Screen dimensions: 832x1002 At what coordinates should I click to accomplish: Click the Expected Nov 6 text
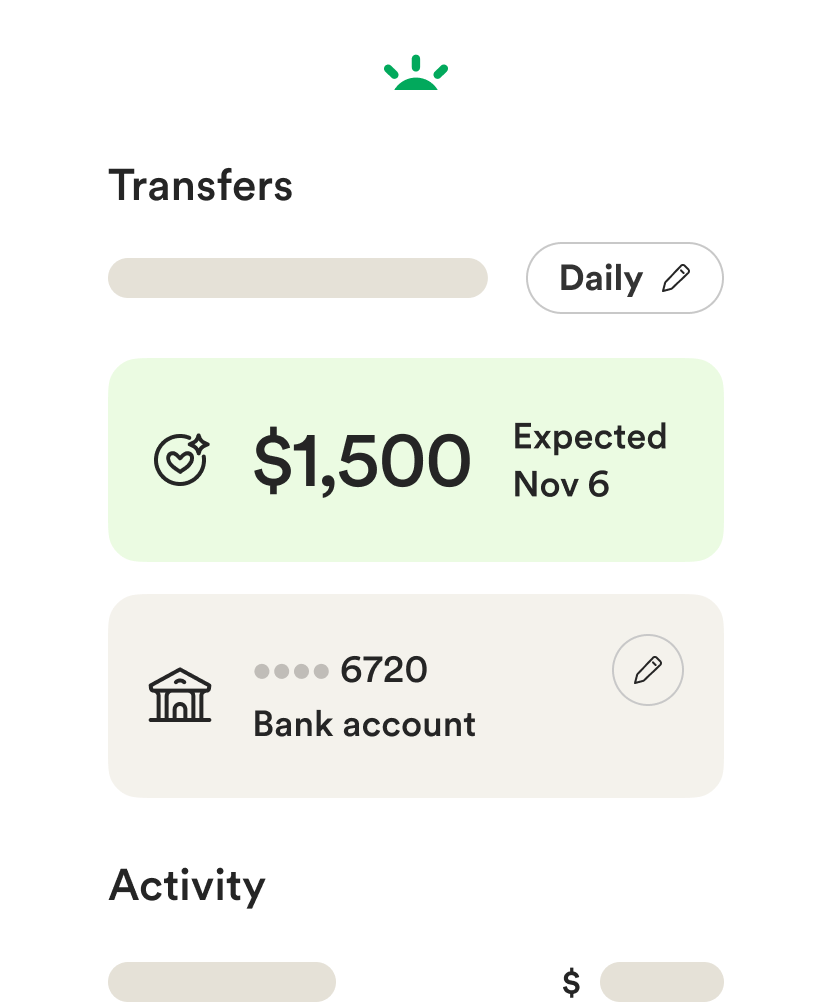point(589,459)
